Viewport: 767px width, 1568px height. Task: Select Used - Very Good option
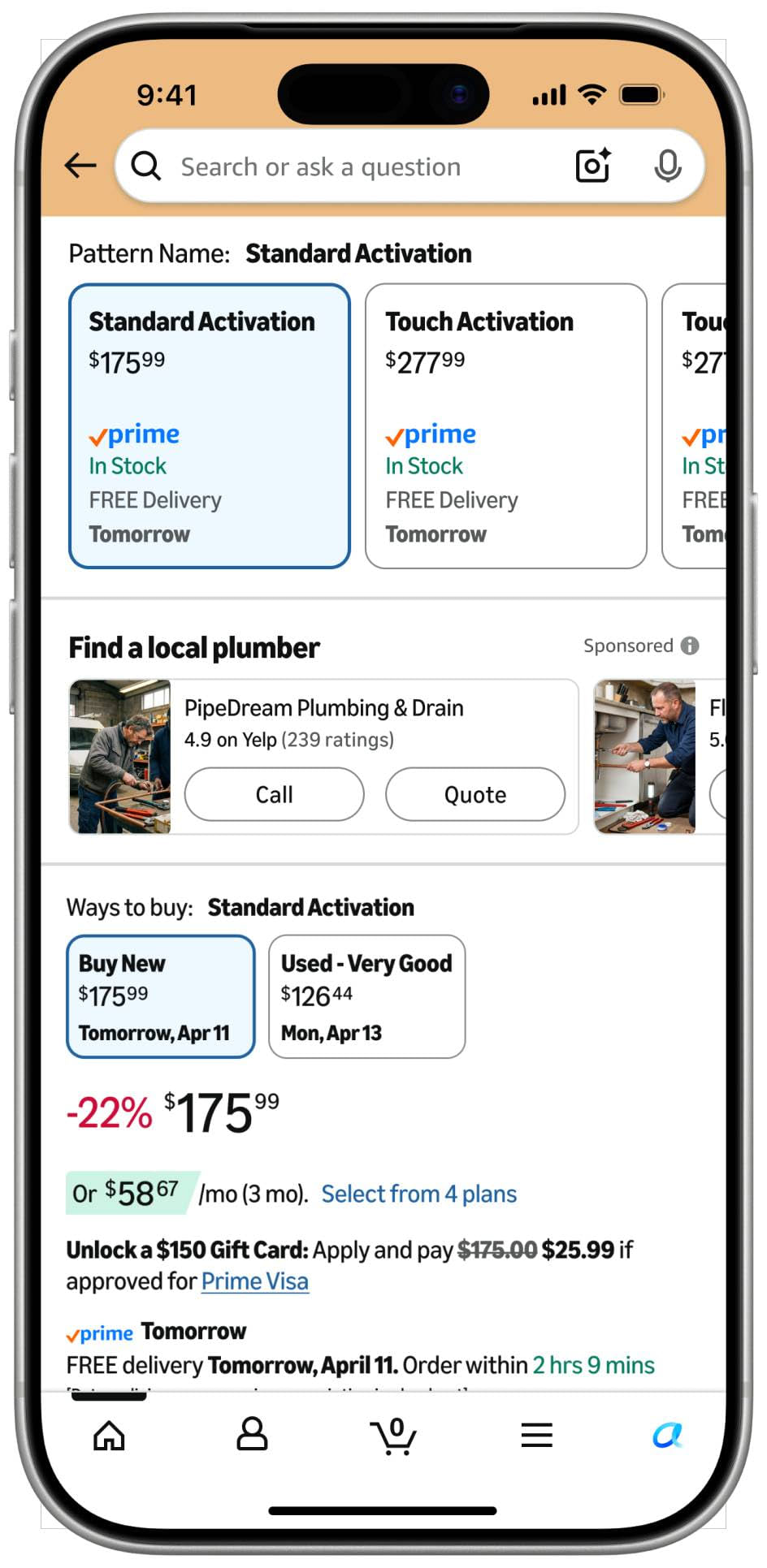(x=367, y=997)
